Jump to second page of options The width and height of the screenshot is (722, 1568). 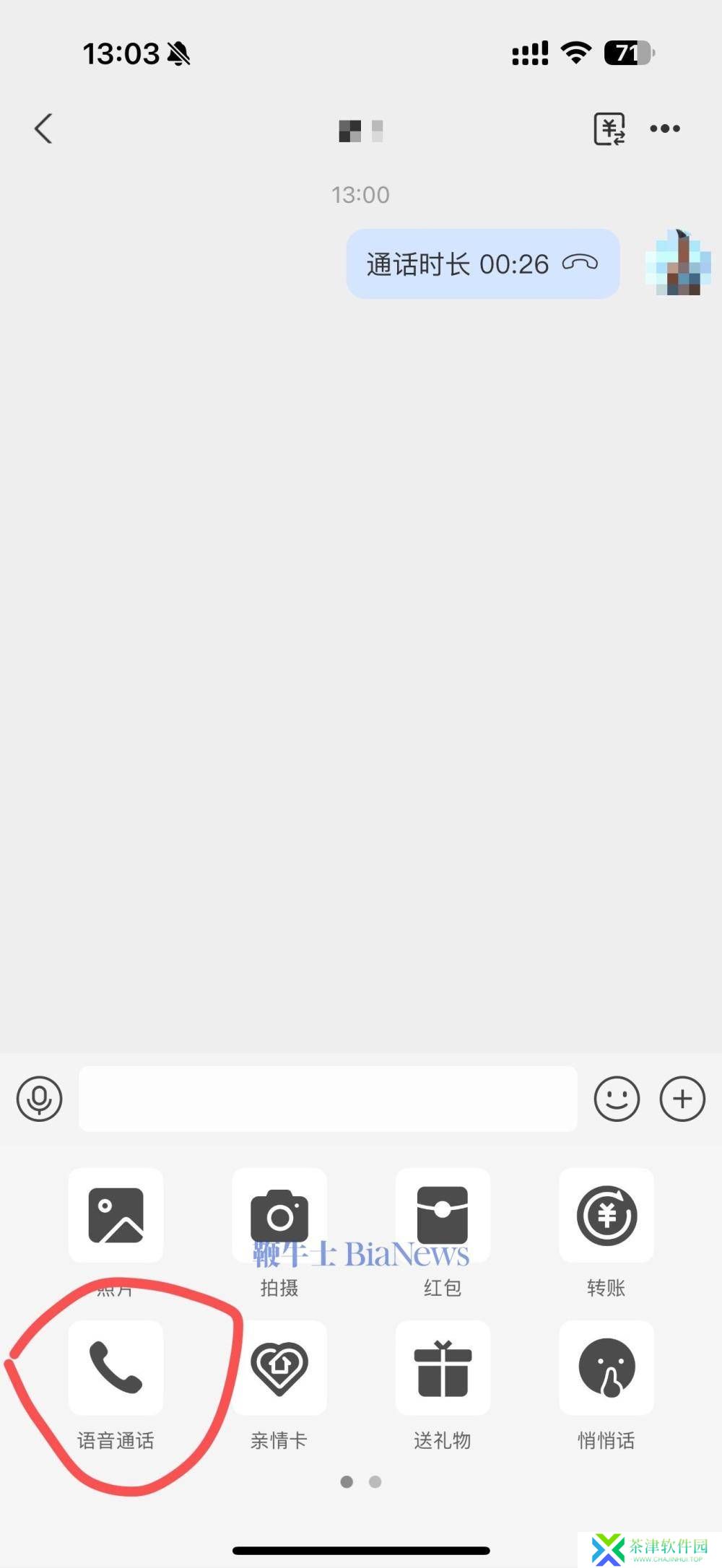coord(375,1481)
